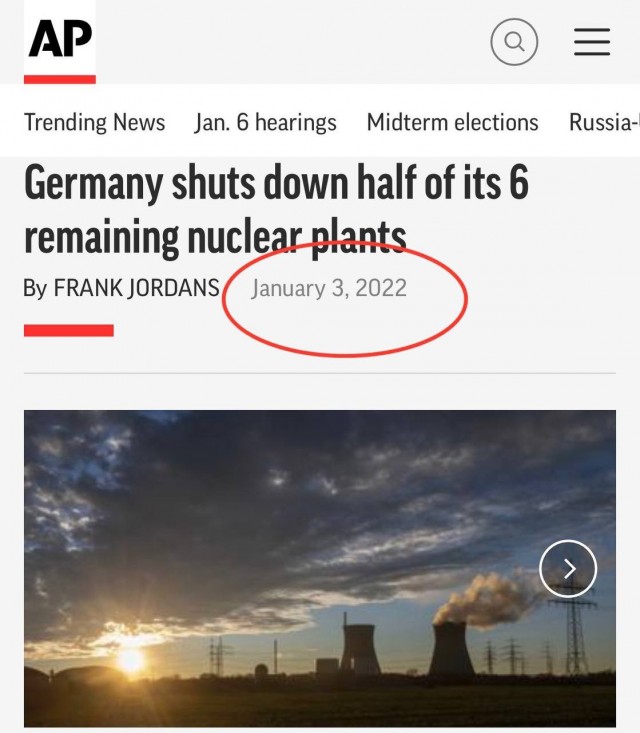
Task: Open the search icon
Action: (x=514, y=42)
